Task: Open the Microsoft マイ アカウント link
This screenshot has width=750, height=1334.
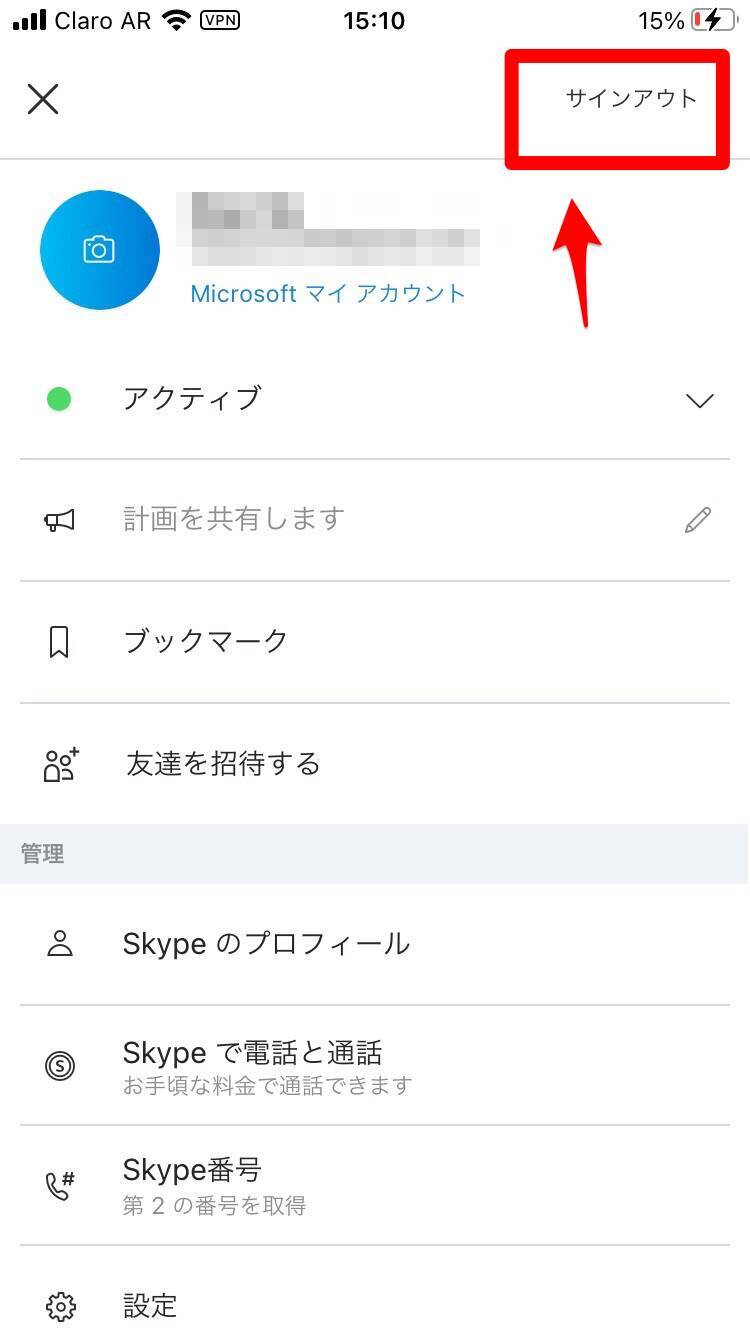Action: point(328,294)
